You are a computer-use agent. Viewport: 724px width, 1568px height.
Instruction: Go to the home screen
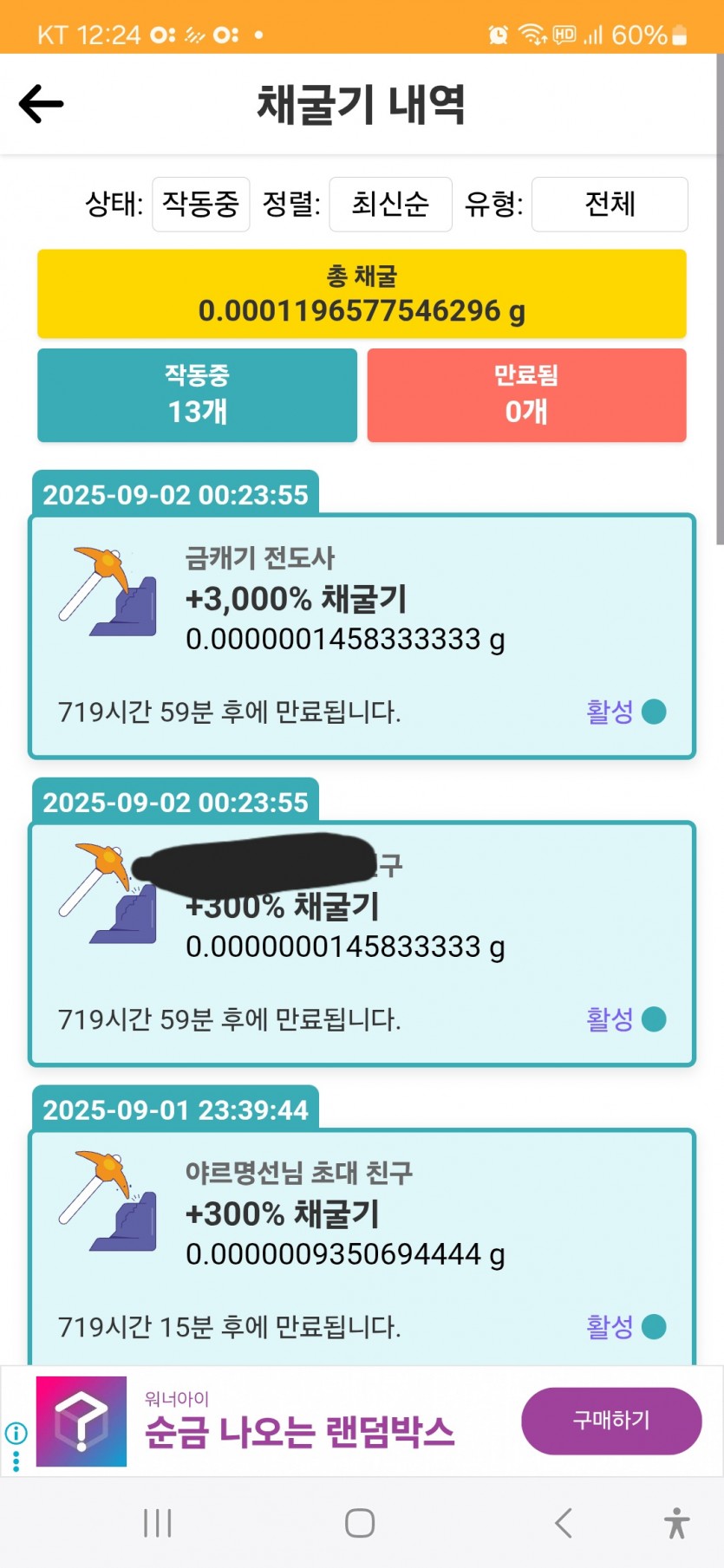point(360,1523)
